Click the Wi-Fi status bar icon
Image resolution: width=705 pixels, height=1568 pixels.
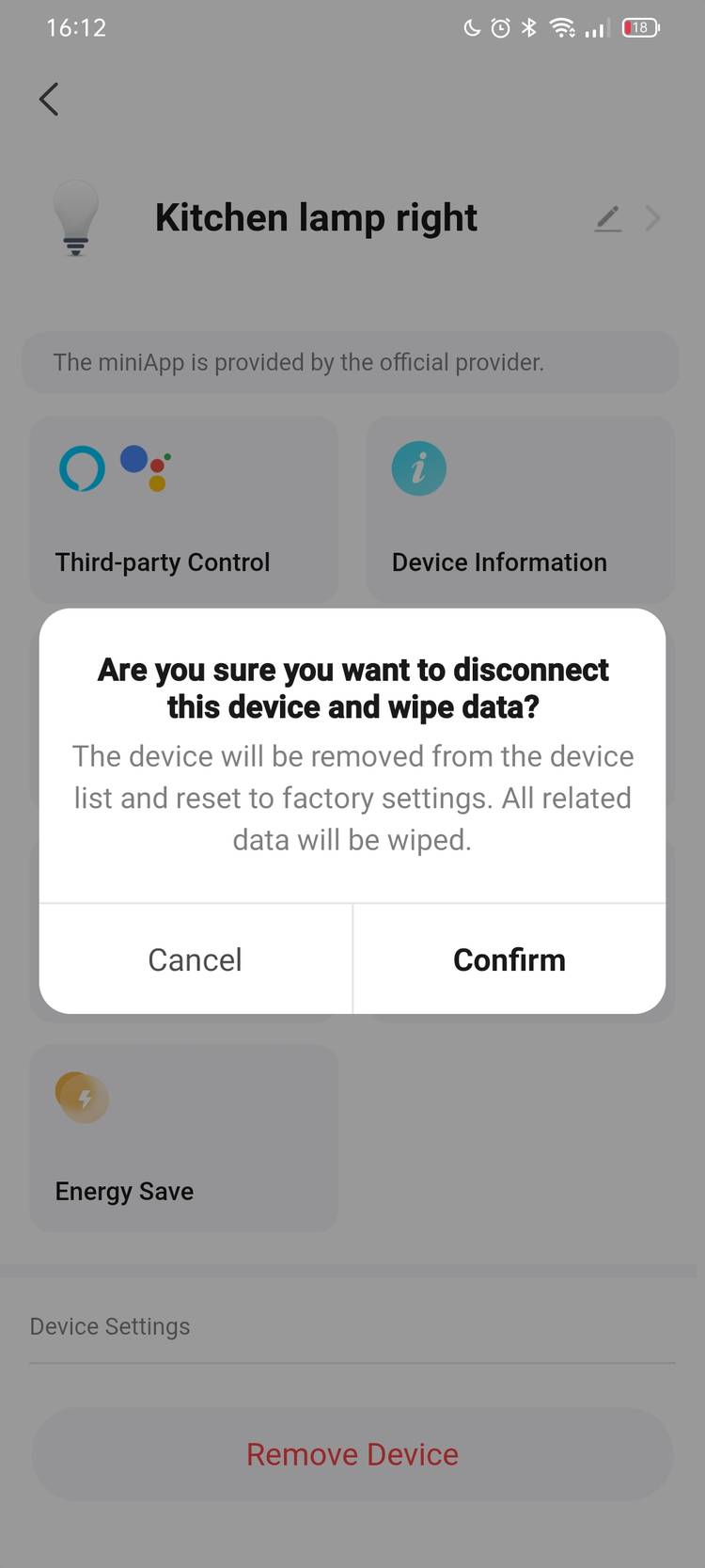click(x=563, y=27)
